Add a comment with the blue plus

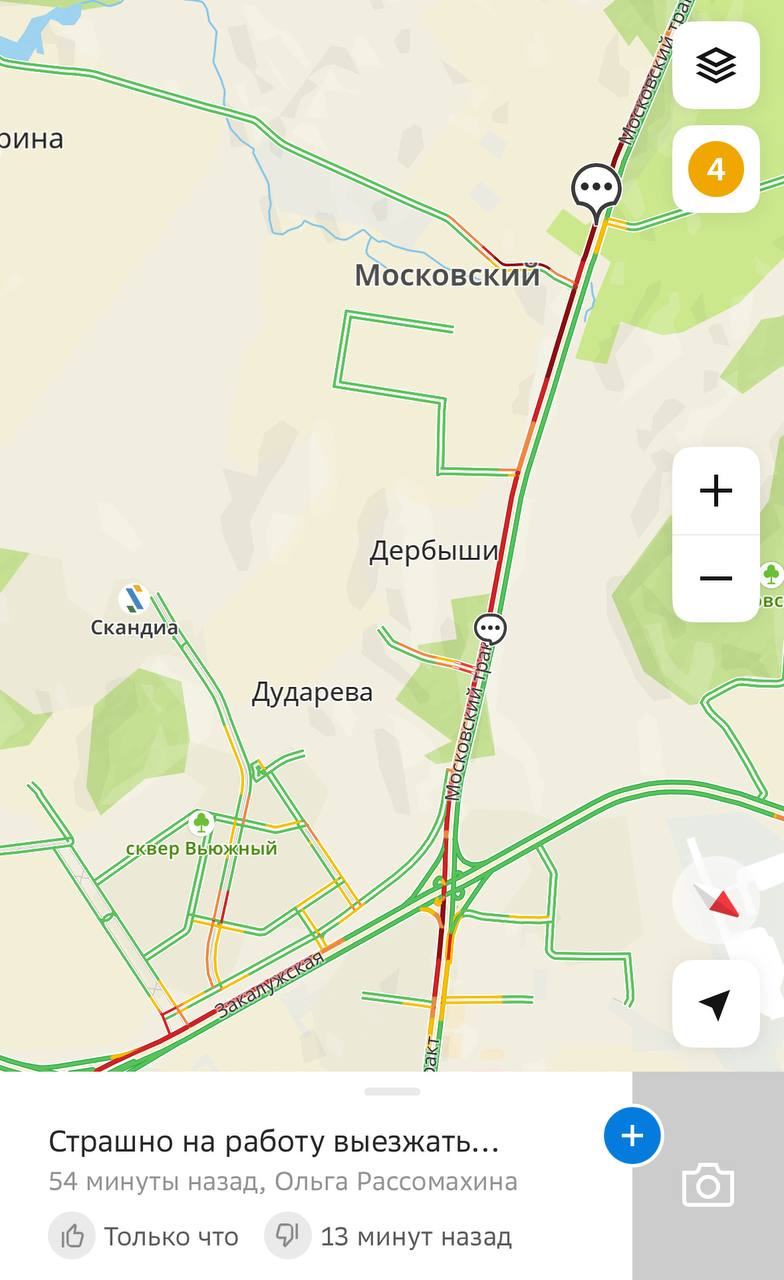(632, 1136)
